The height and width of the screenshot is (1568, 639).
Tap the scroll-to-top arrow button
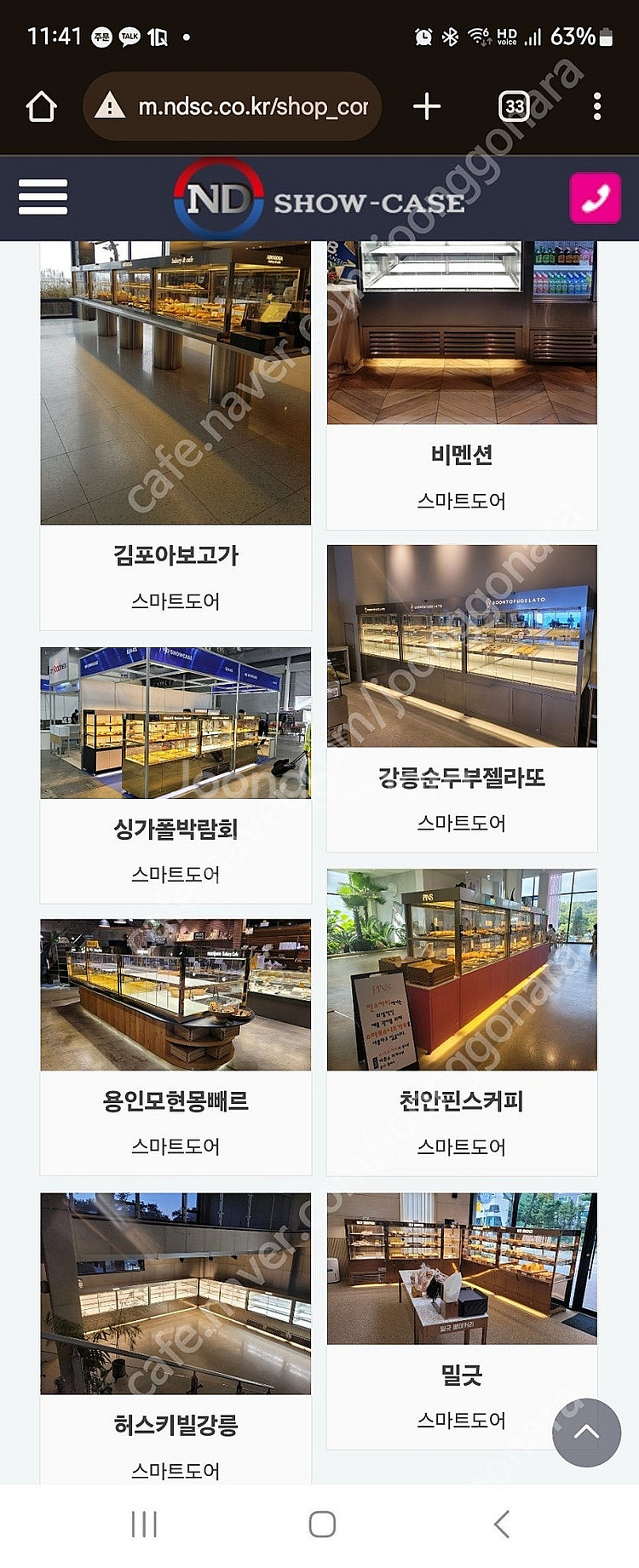pos(586,1433)
